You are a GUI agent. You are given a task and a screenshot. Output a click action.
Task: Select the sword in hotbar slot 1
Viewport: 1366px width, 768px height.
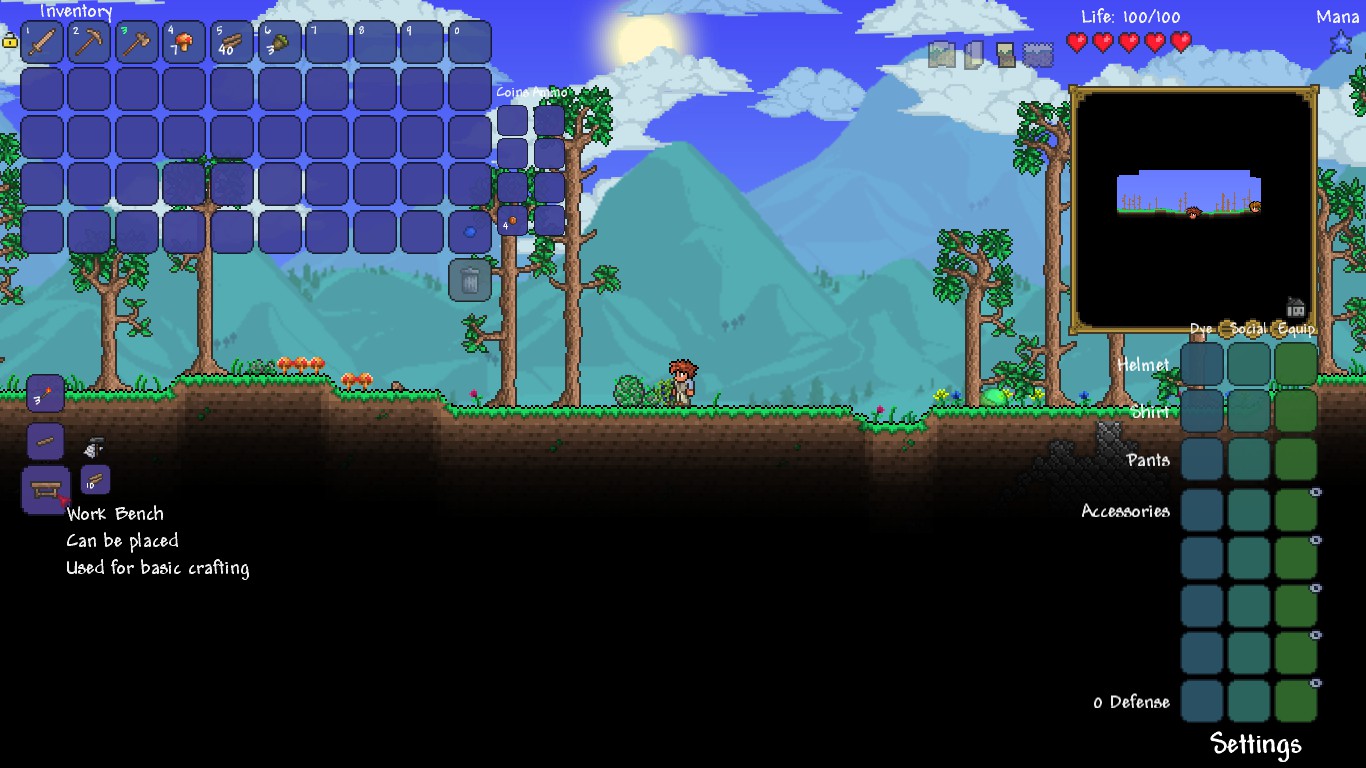click(42, 42)
